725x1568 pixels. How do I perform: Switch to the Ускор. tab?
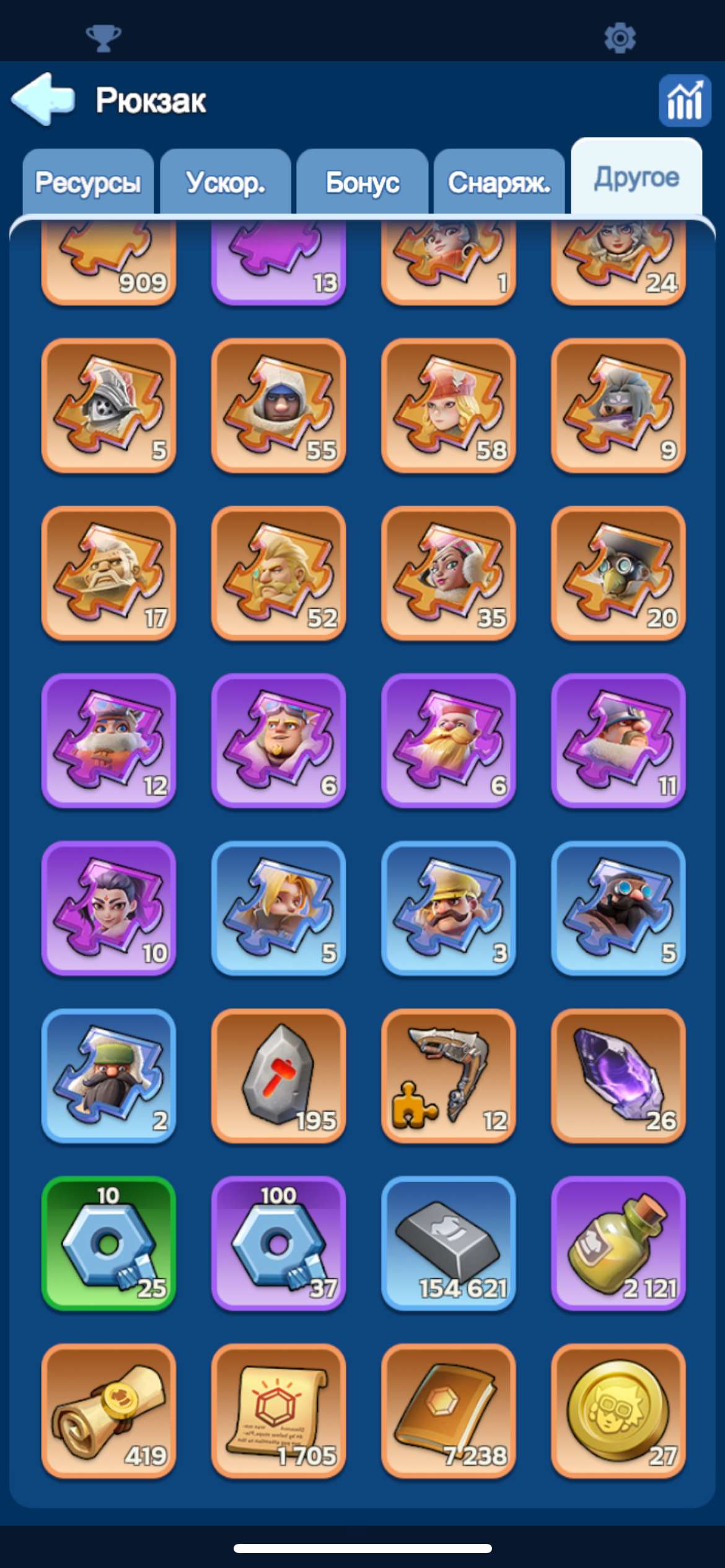226,183
